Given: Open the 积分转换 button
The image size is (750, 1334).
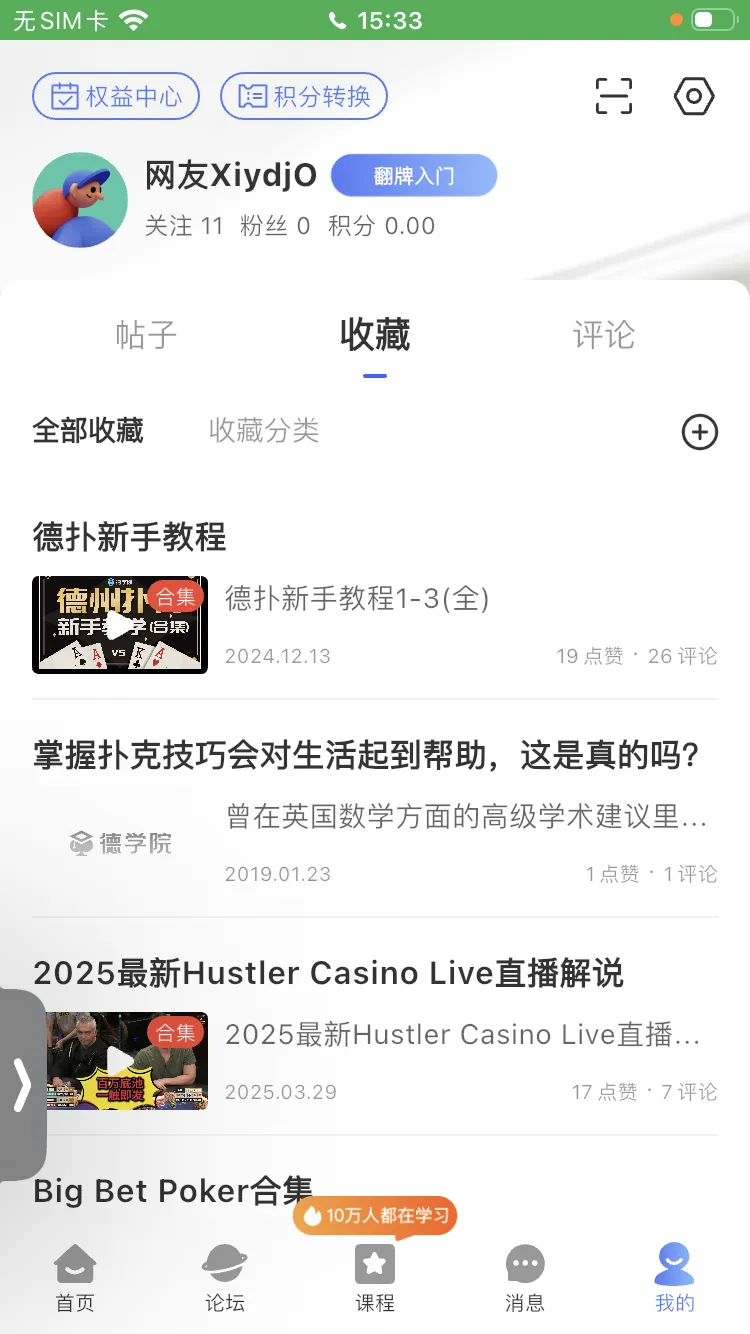Looking at the screenshot, I should click(303, 96).
